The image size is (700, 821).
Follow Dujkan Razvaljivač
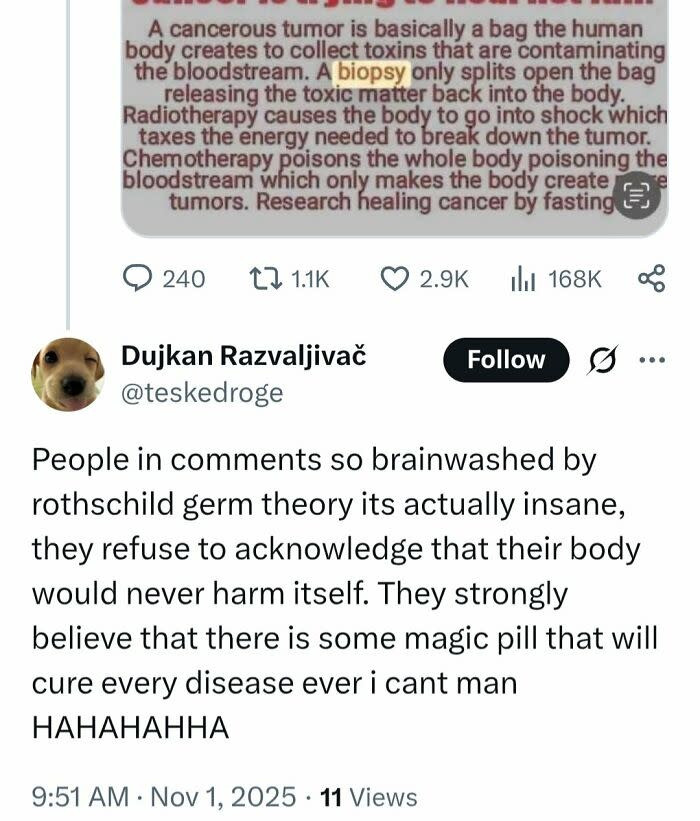[x=506, y=360]
